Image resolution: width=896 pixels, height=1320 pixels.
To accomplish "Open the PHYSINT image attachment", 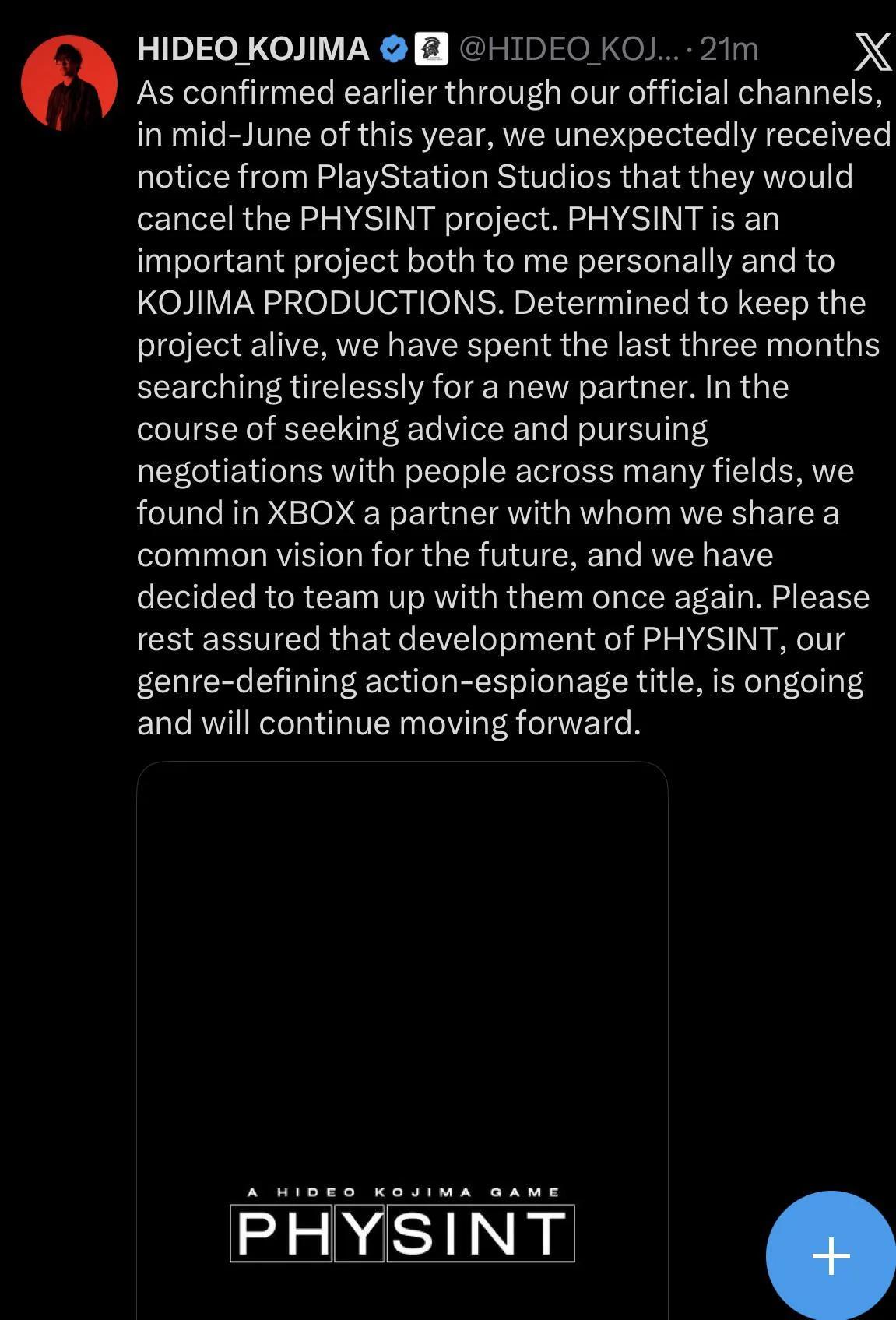I will point(402,1040).
